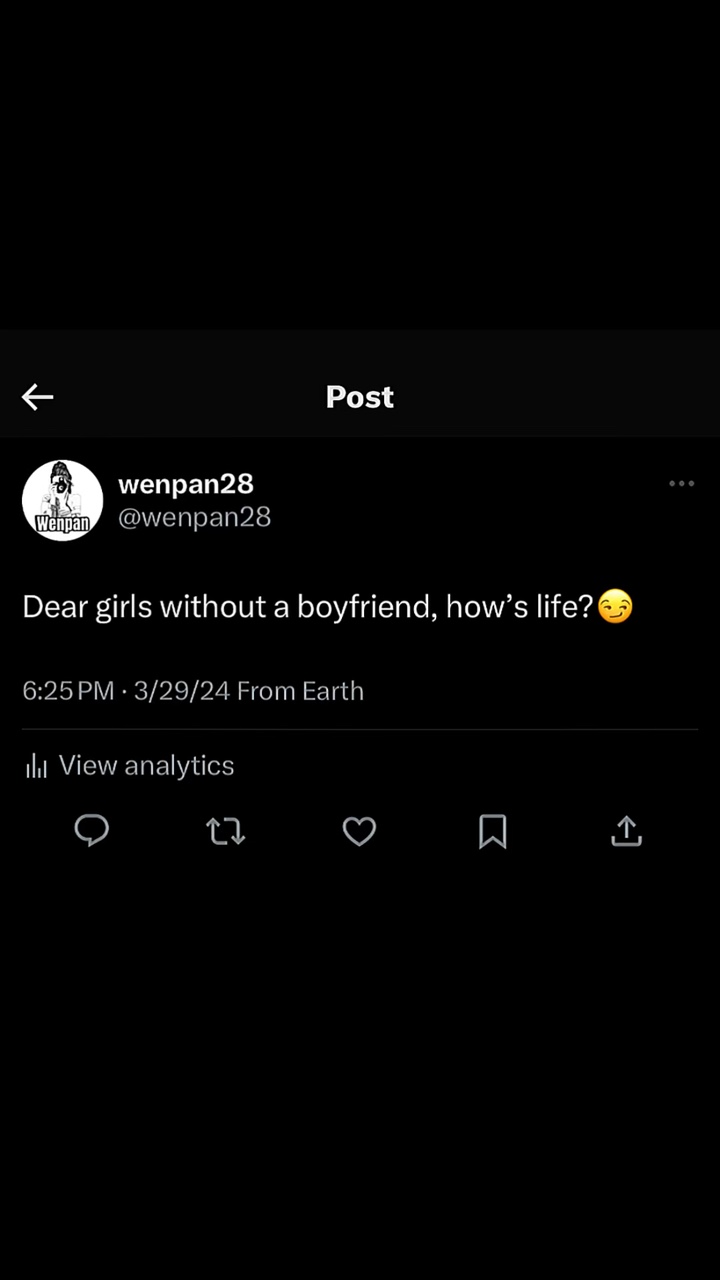Share this post
The width and height of the screenshot is (720, 1280).
click(626, 830)
